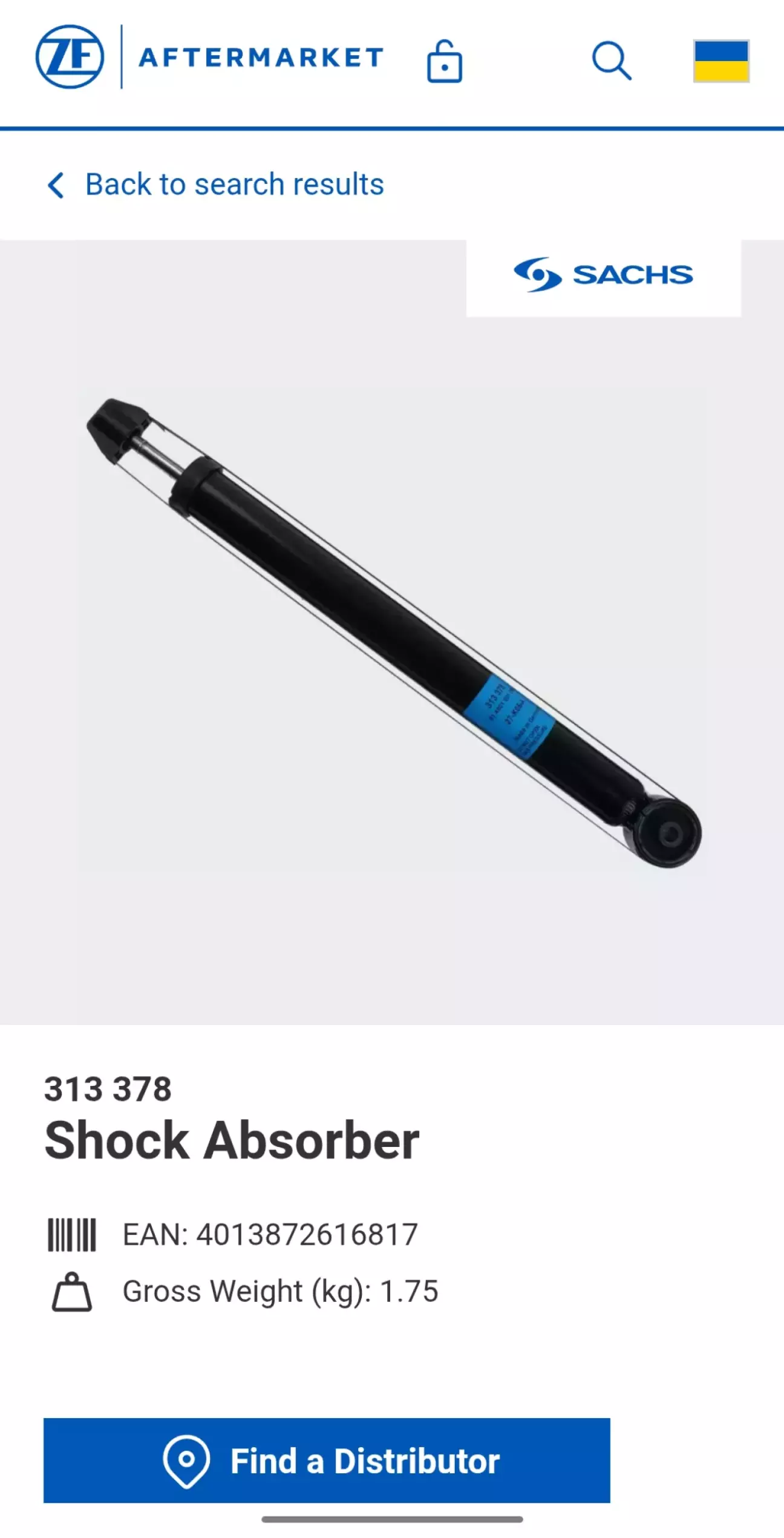This screenshot has width=784, height=1538.
Task: Open the ZF Aftermarket home logo
Action: [x=209, y=57]
